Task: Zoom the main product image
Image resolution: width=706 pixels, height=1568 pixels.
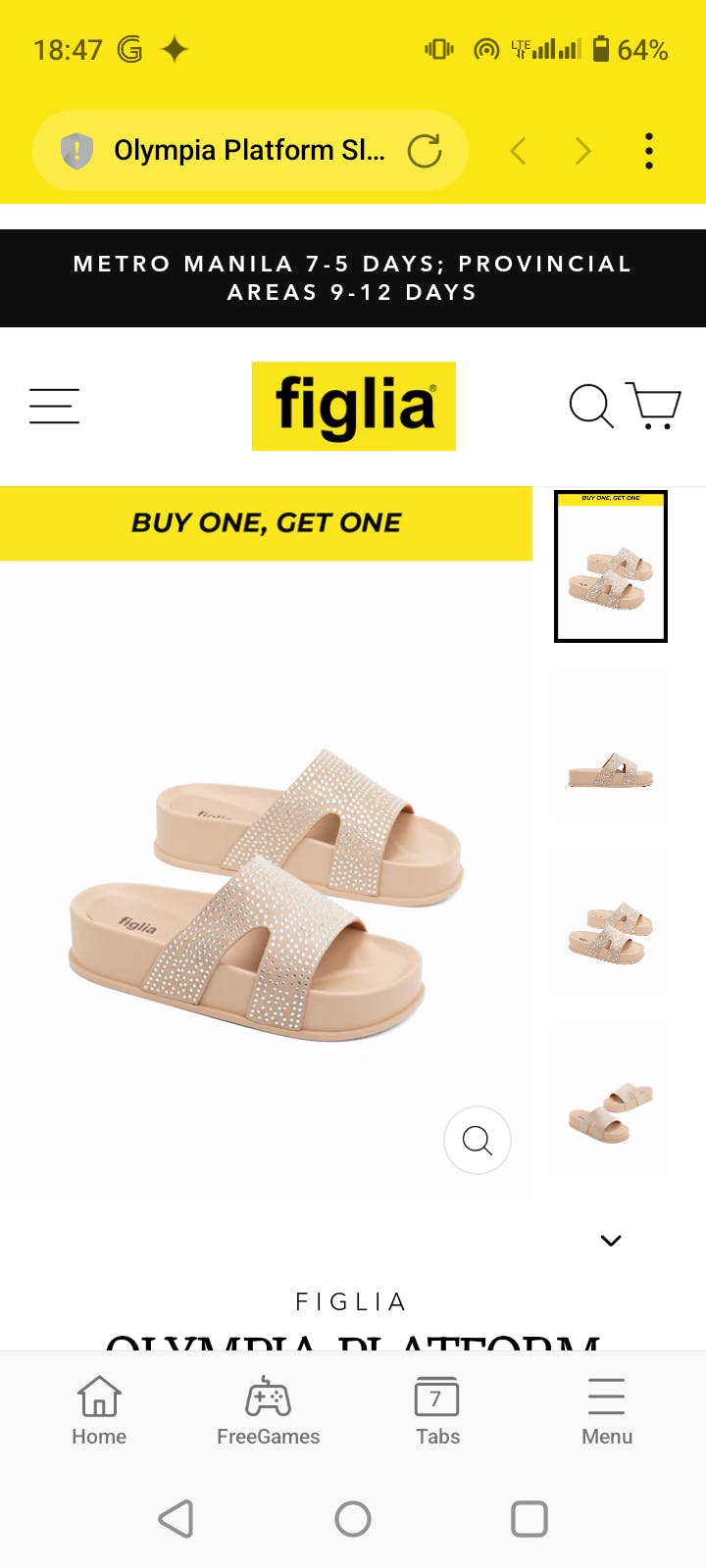Action: point(478,1140)
